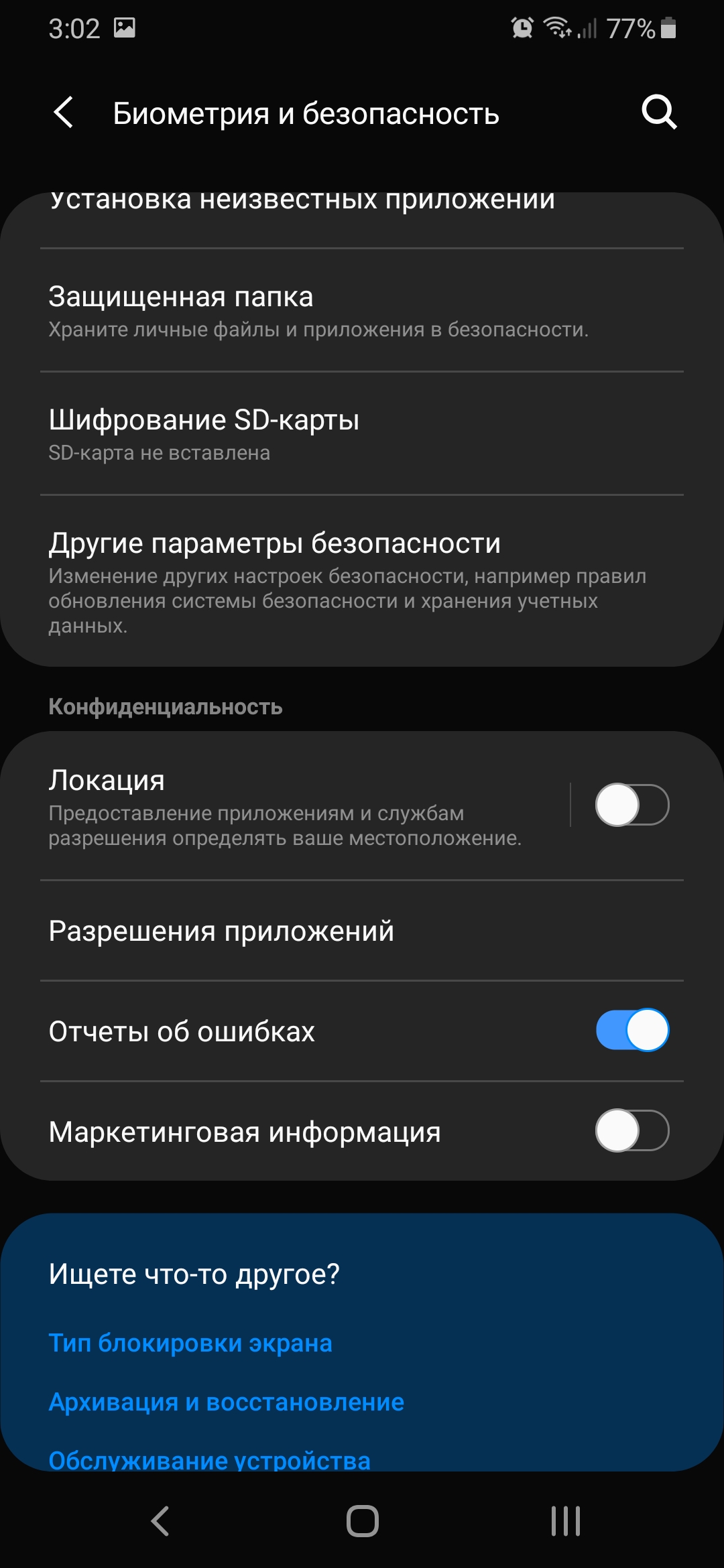
Task: Enable the Локация switch
Action: click(632, 805)
